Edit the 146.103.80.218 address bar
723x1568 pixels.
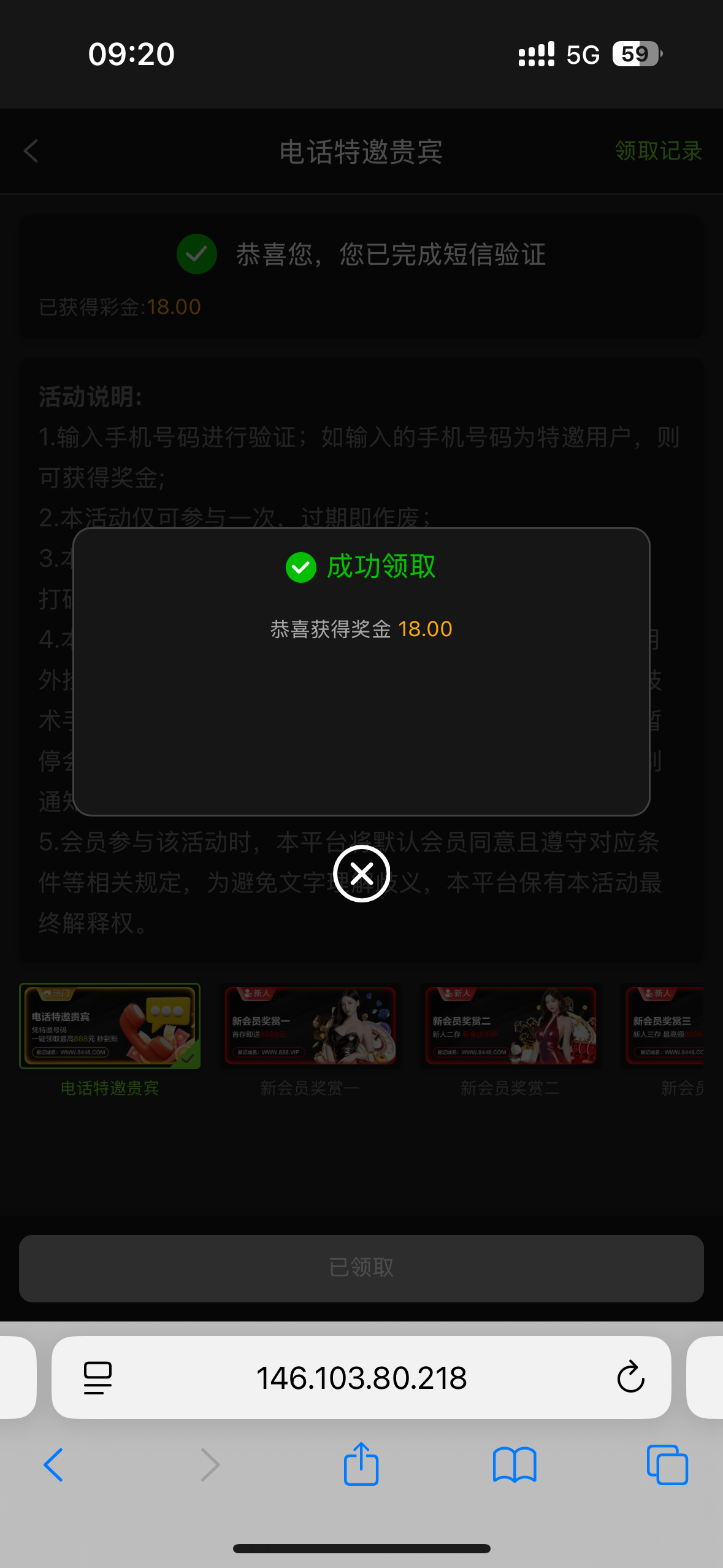pyautogui.click(x=361, y=1378)
